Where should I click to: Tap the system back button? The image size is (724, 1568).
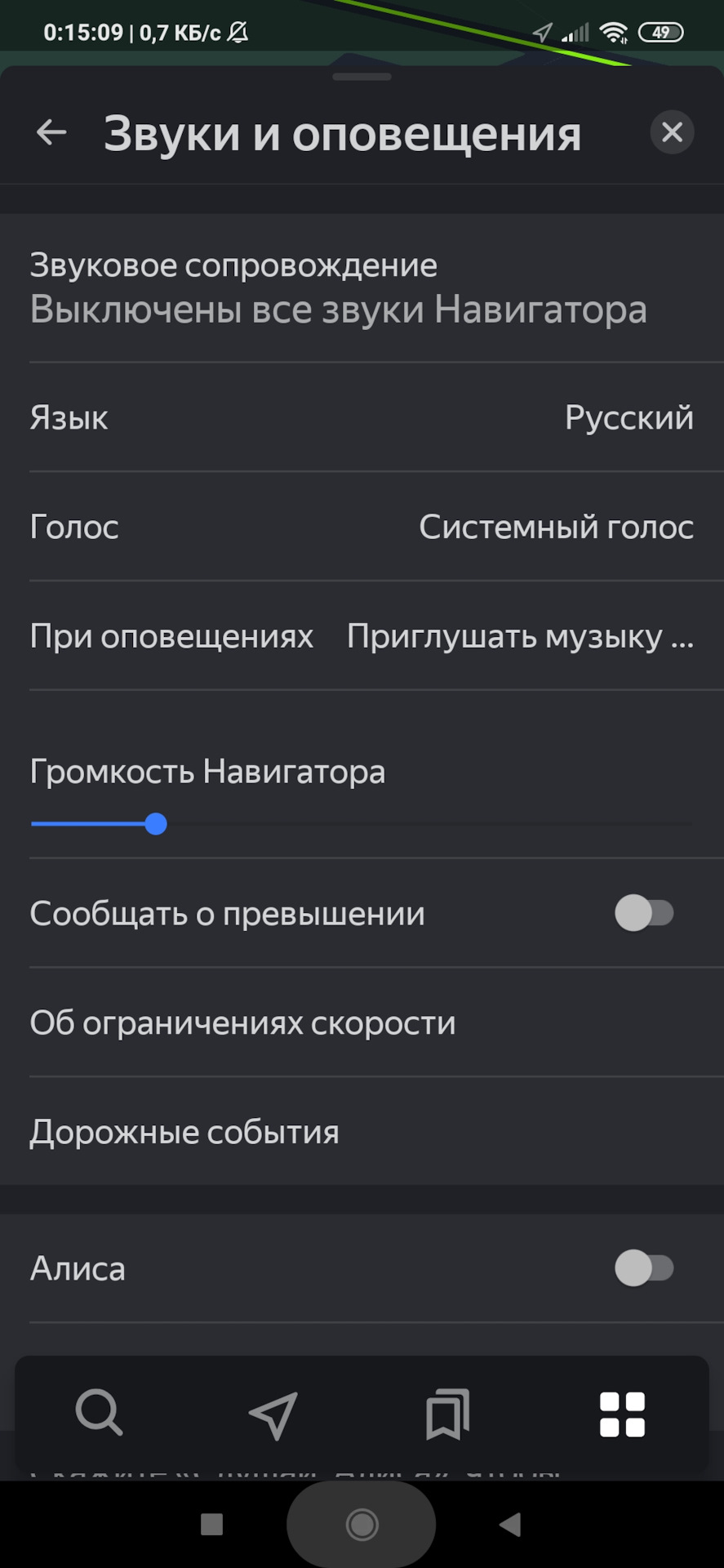pos(510,1524)
